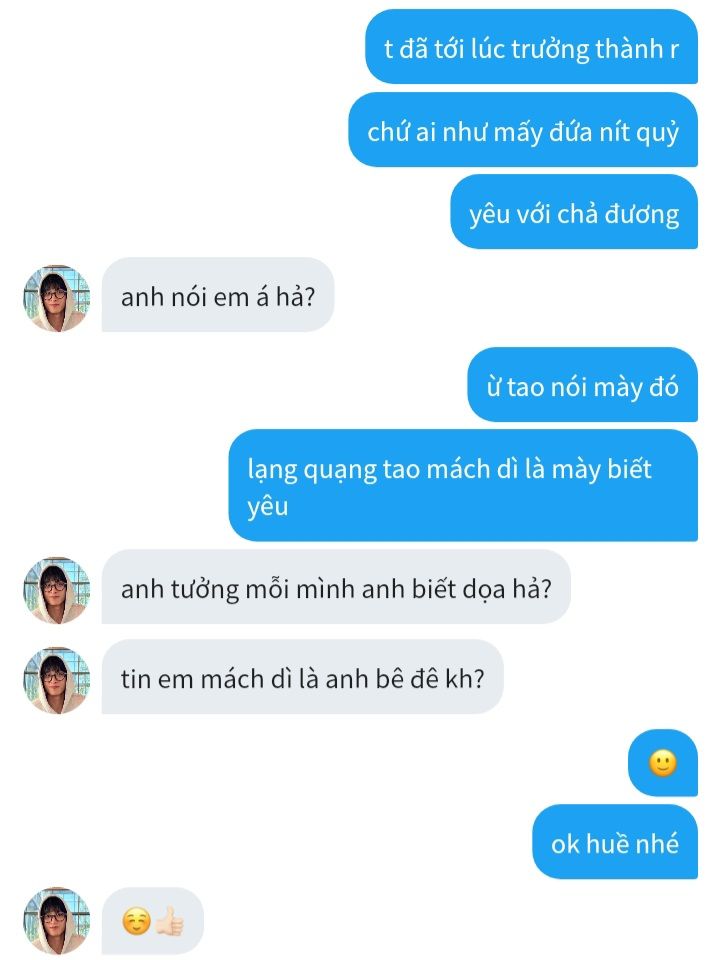Open sender's avatar beside "anh nói em á hả?"
Viewport: 720px width, 960px height.
pyautogui.click(x=56, y=298)
